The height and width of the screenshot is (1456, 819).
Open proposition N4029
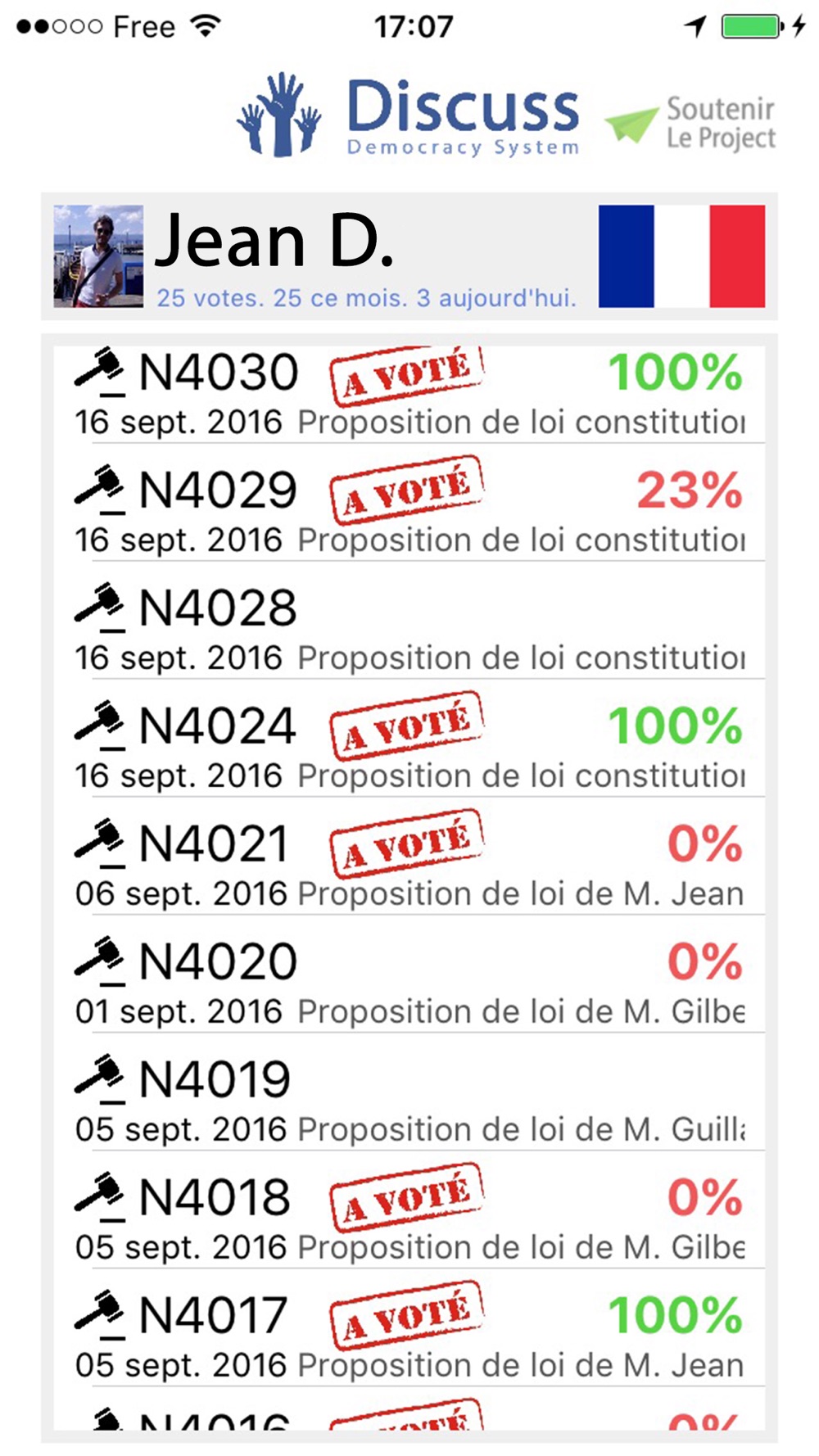[409, 503]
